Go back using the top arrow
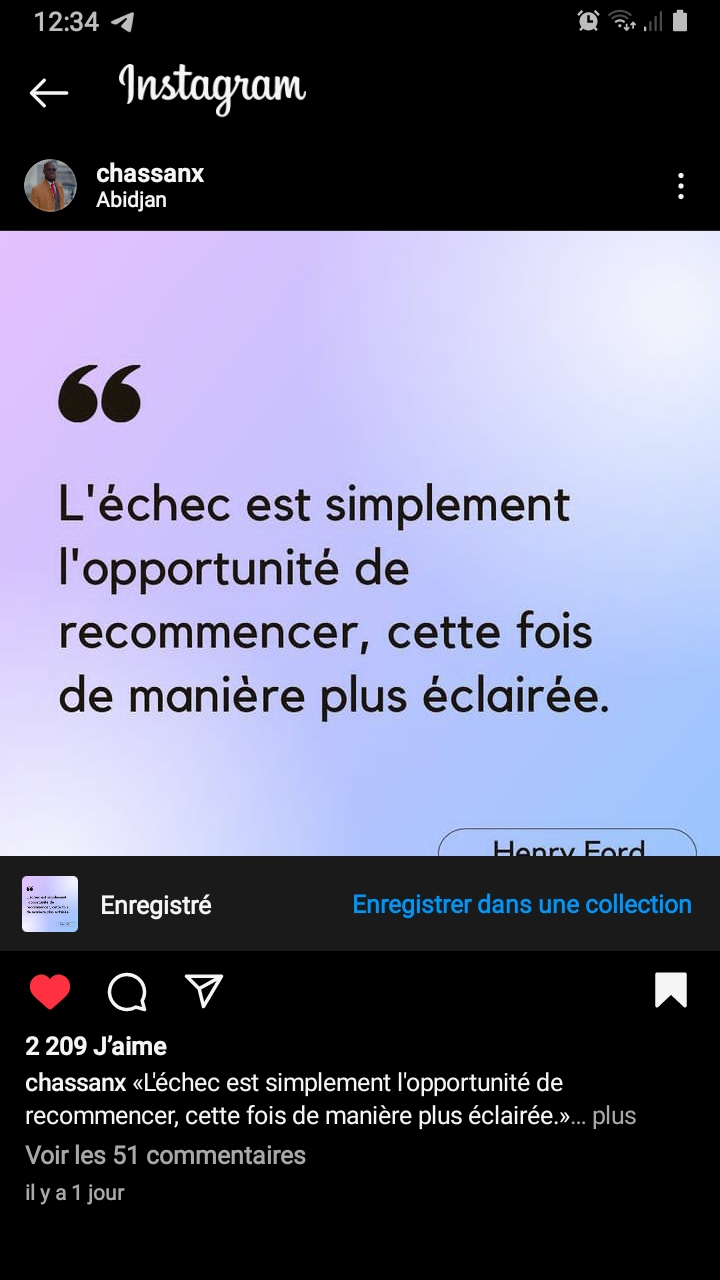Image resolution: width=720 pixels, height=1280 pixels. pyautogui.click(x=48, y=93)
